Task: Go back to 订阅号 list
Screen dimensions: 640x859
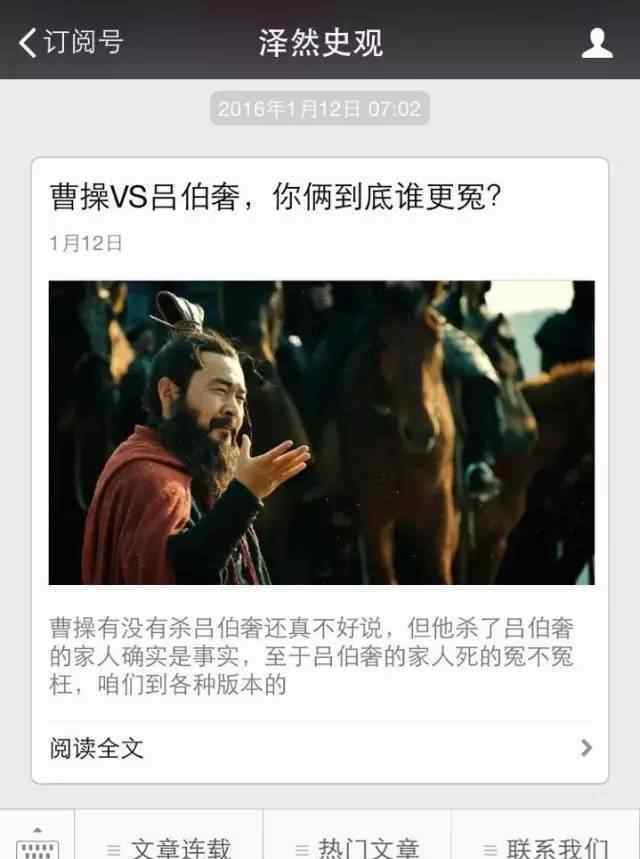Action: click(x=70, y=42)
